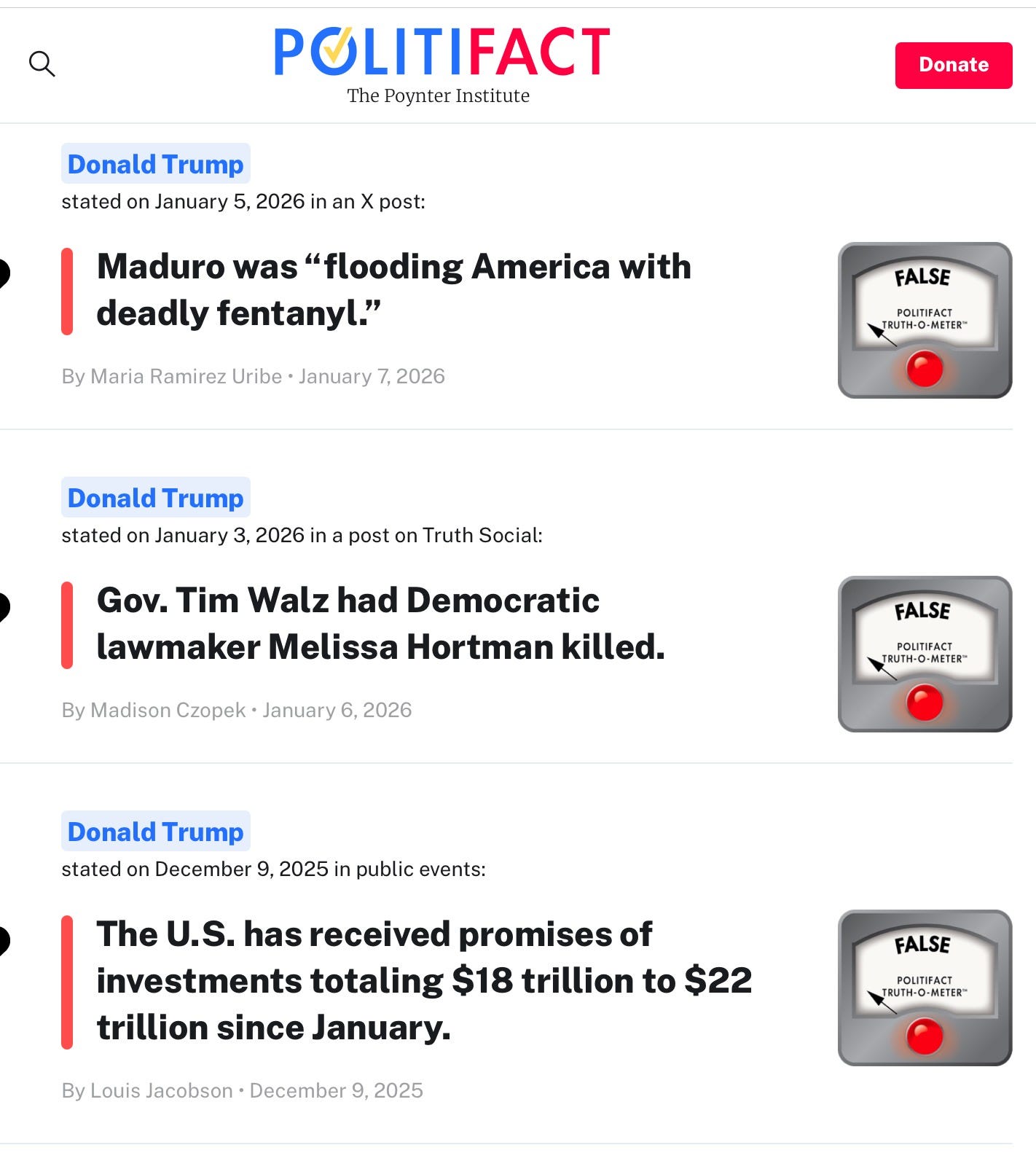
Task: Open Donald Trump tag above Walz claim
Action: coord(156,498)
